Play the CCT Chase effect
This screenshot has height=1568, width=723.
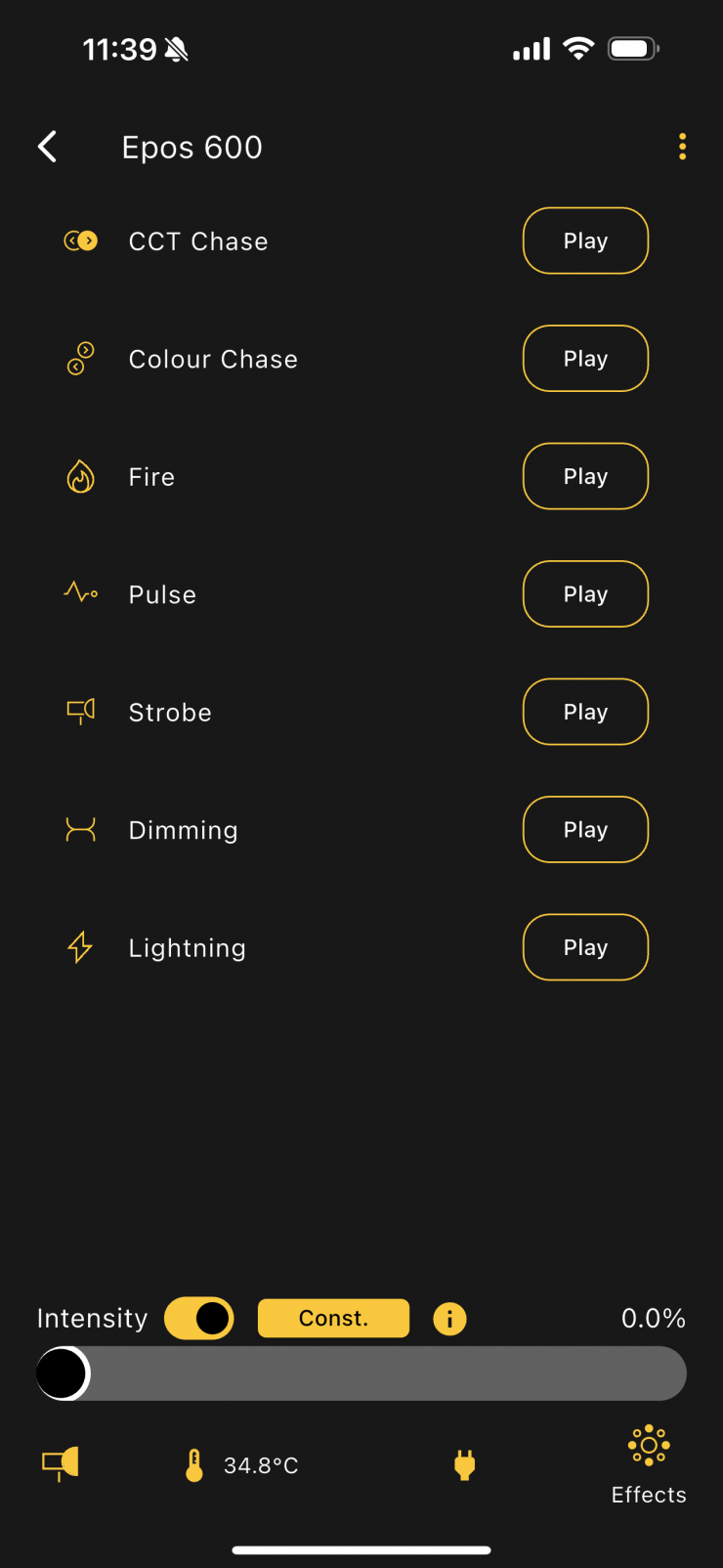(x=585, y=240)
